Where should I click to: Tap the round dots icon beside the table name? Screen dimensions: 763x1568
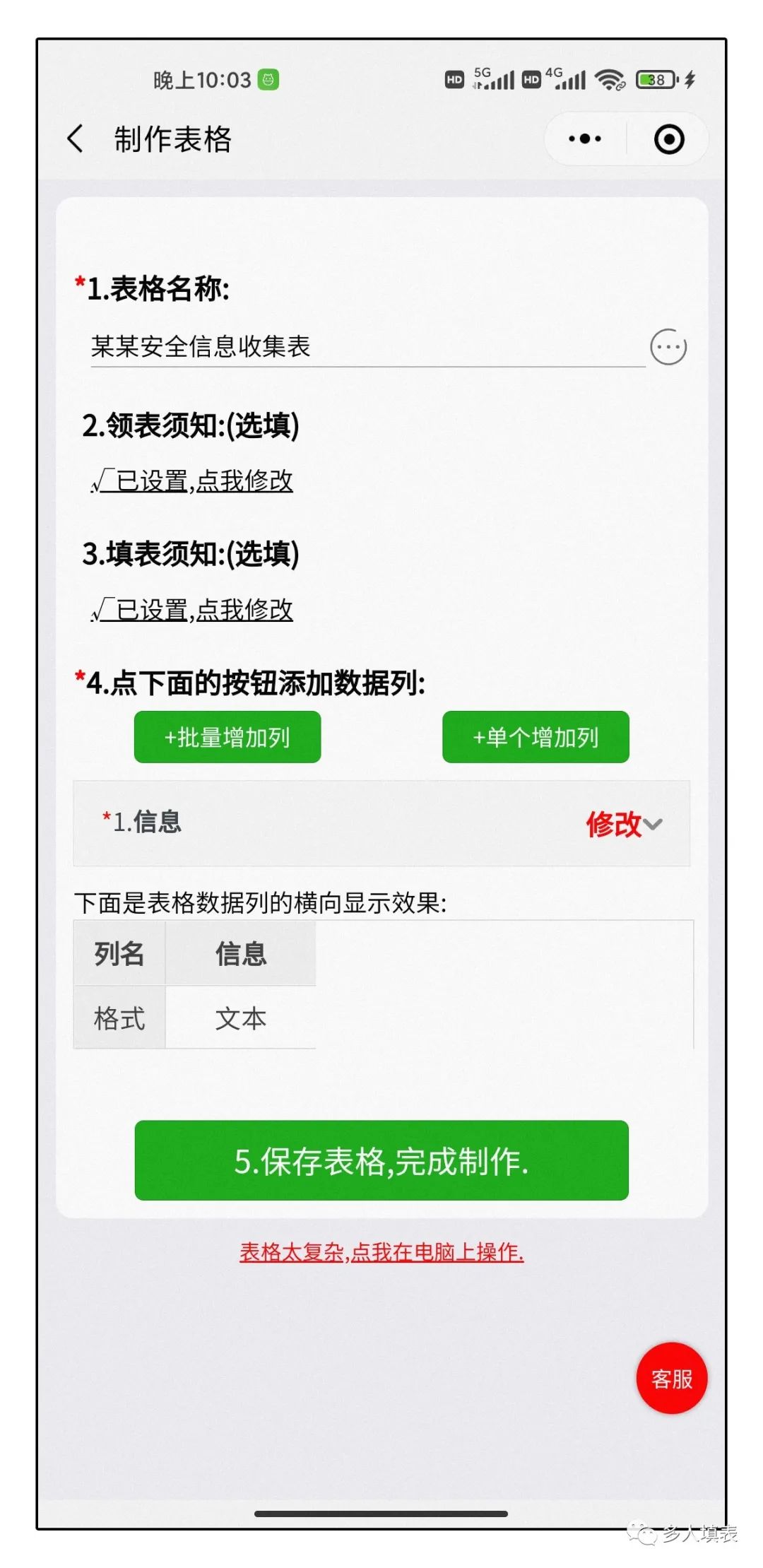[668, 348]
